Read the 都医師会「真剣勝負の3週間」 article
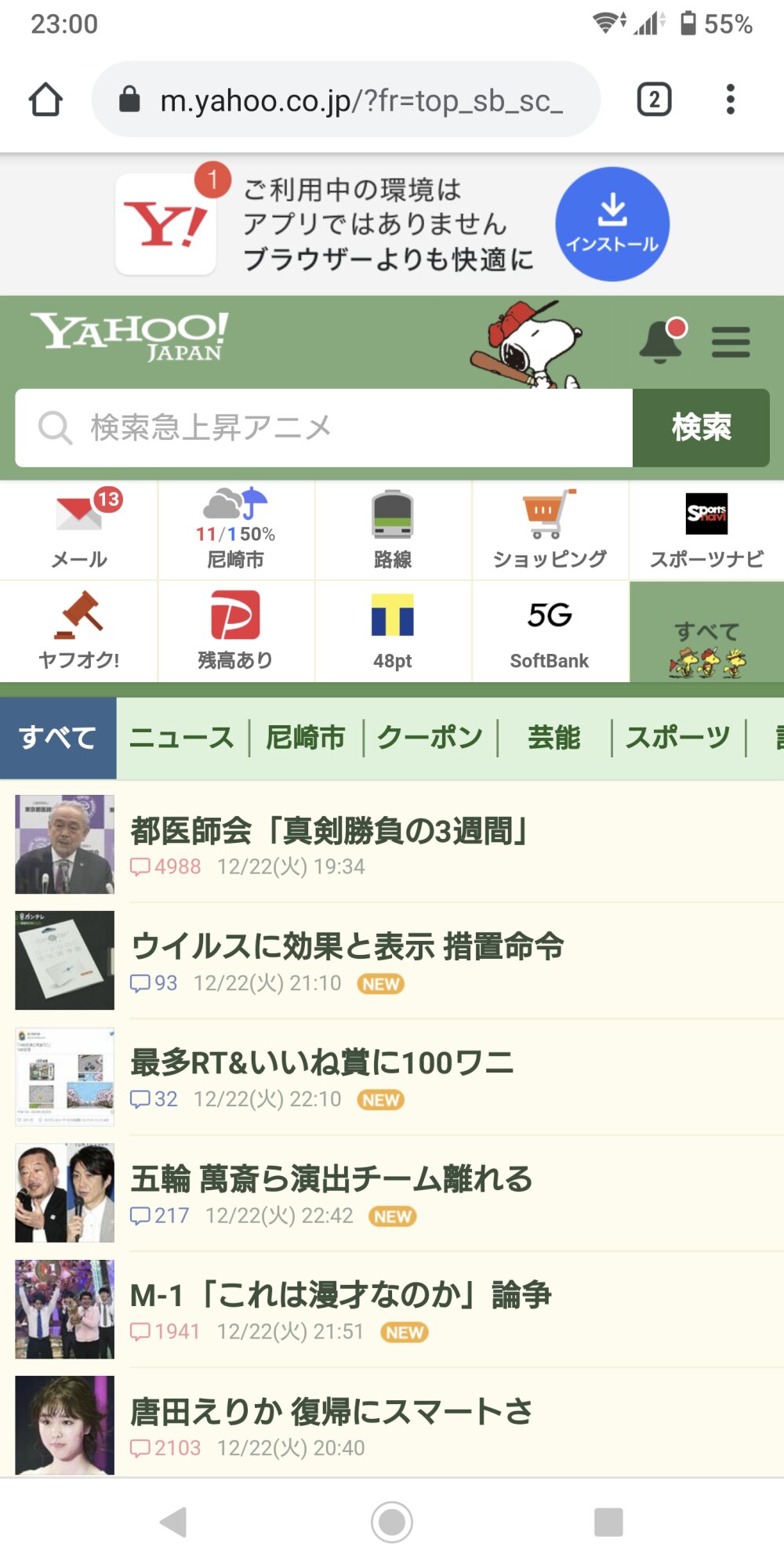 329,831
